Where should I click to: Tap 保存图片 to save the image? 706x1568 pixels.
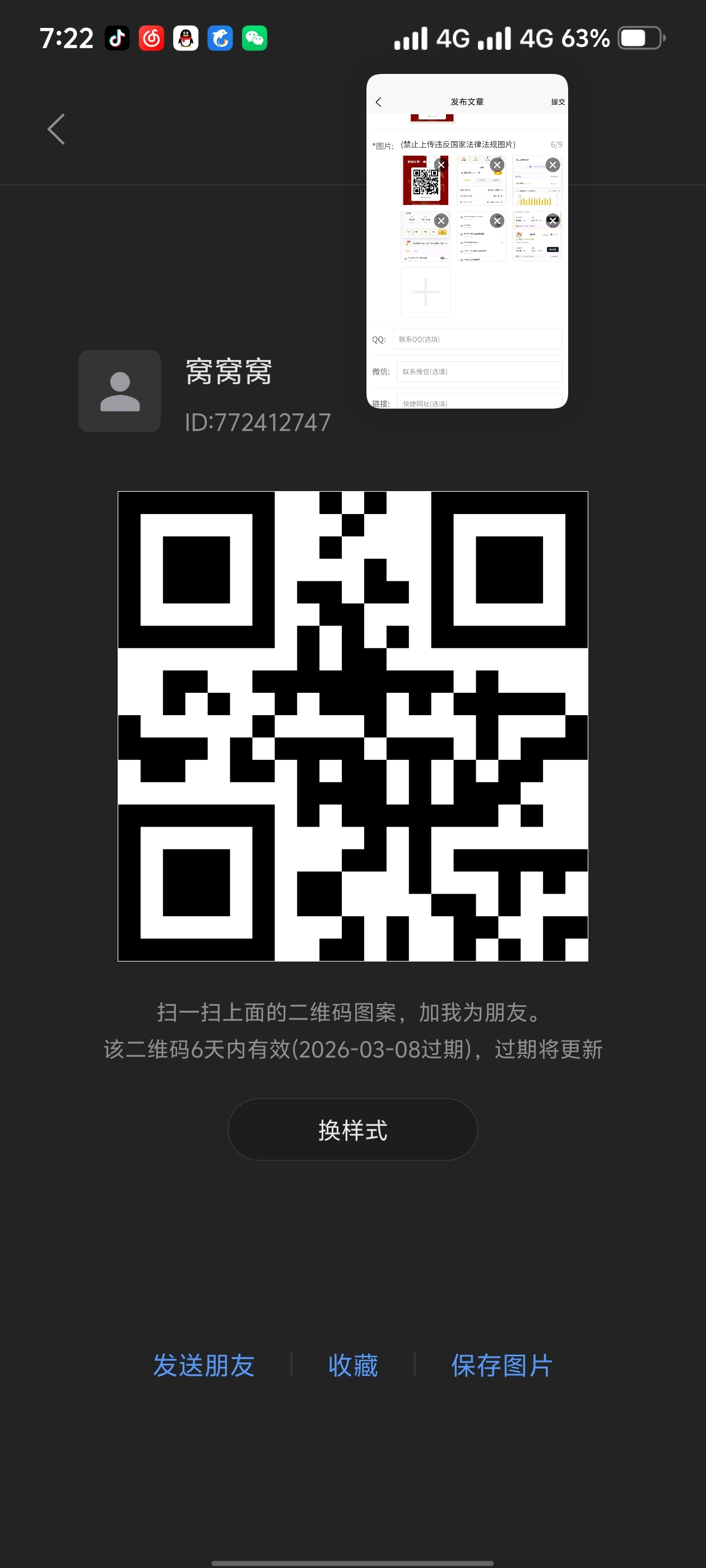point(501,1365)
